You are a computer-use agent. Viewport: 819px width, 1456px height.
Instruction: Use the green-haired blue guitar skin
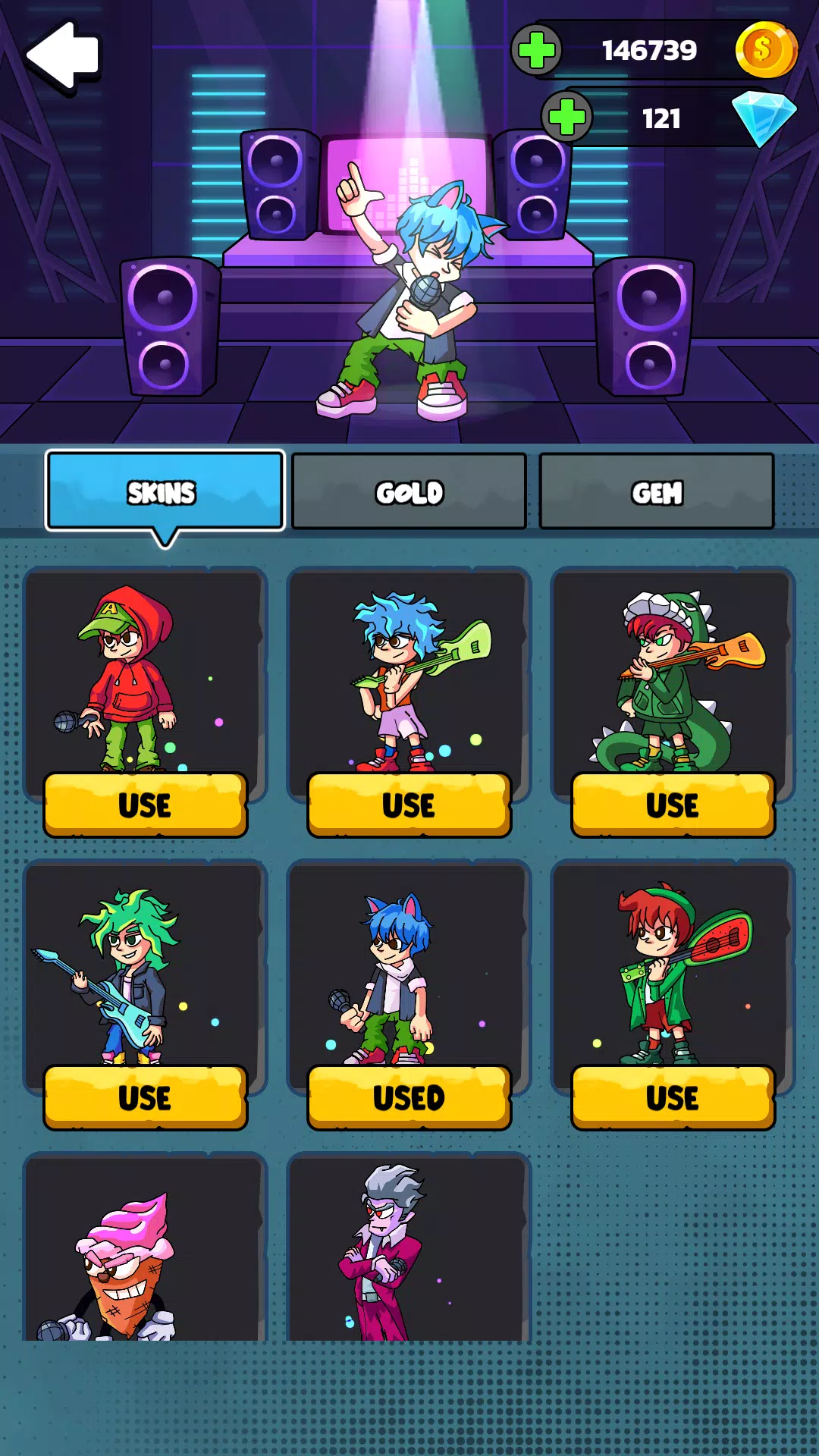(x=146, y=1097)
